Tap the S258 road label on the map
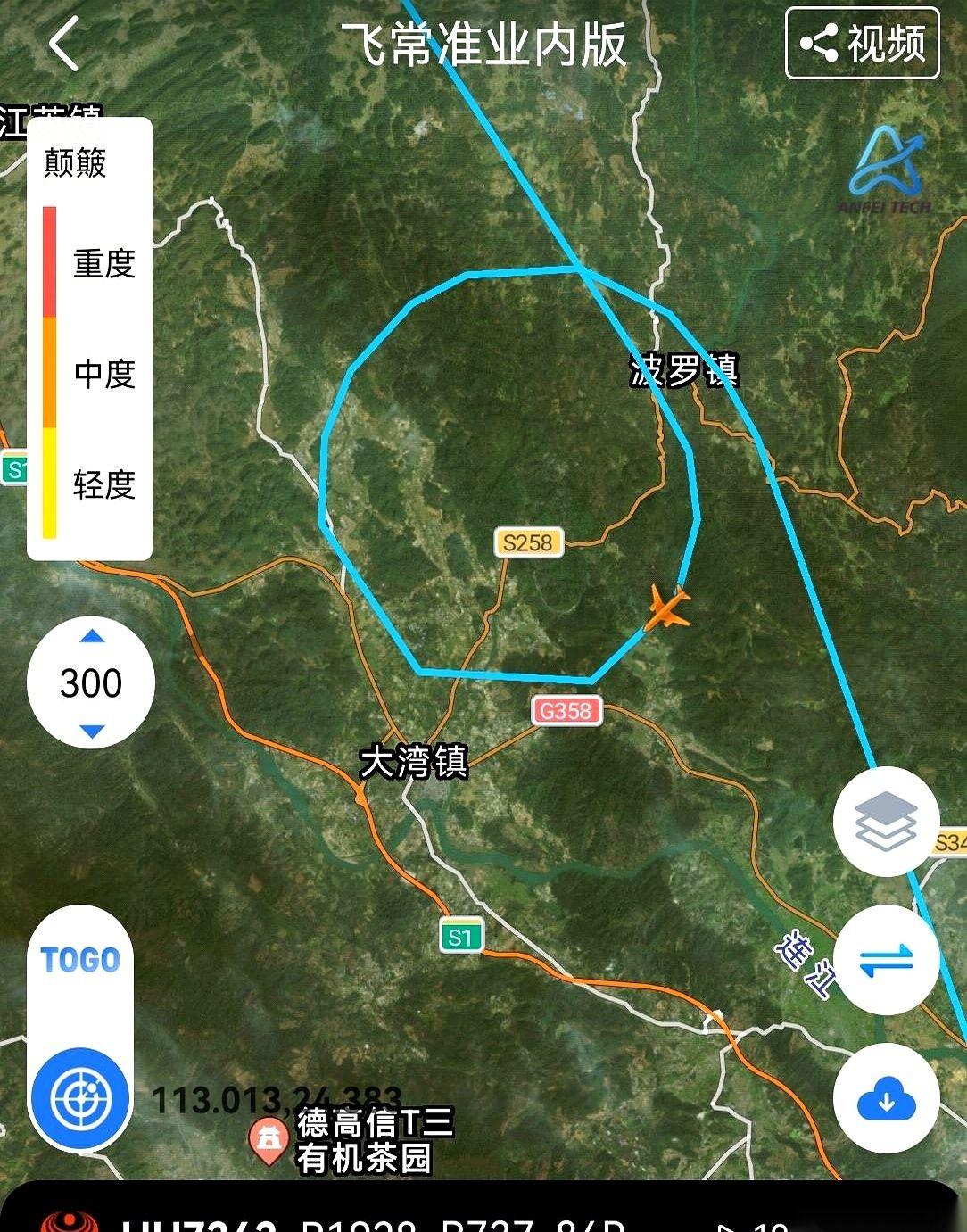 528,542
